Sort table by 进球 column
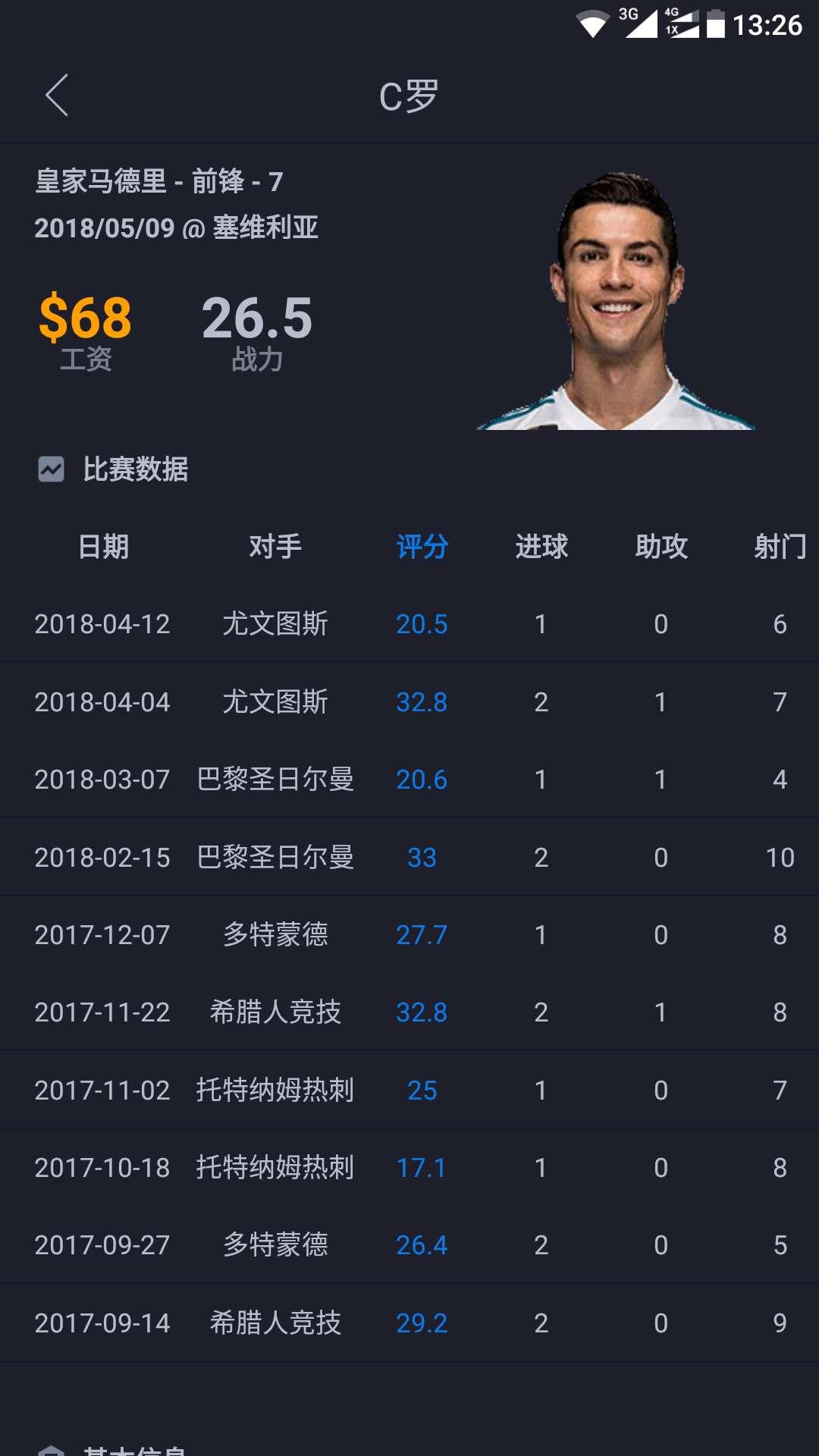This screenshot has width=819, height=1456. 540,546
